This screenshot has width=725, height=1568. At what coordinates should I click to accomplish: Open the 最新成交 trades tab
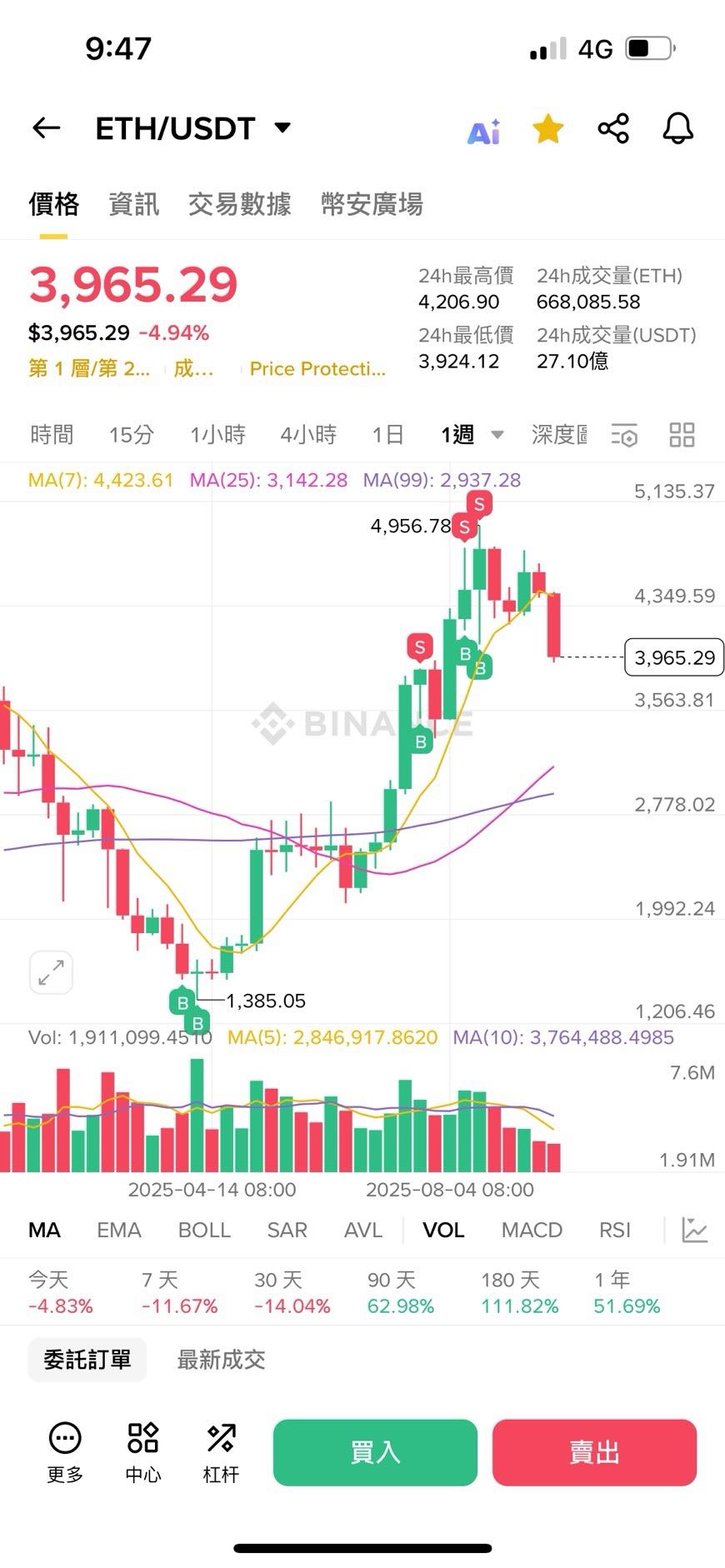pos(220,1360)
